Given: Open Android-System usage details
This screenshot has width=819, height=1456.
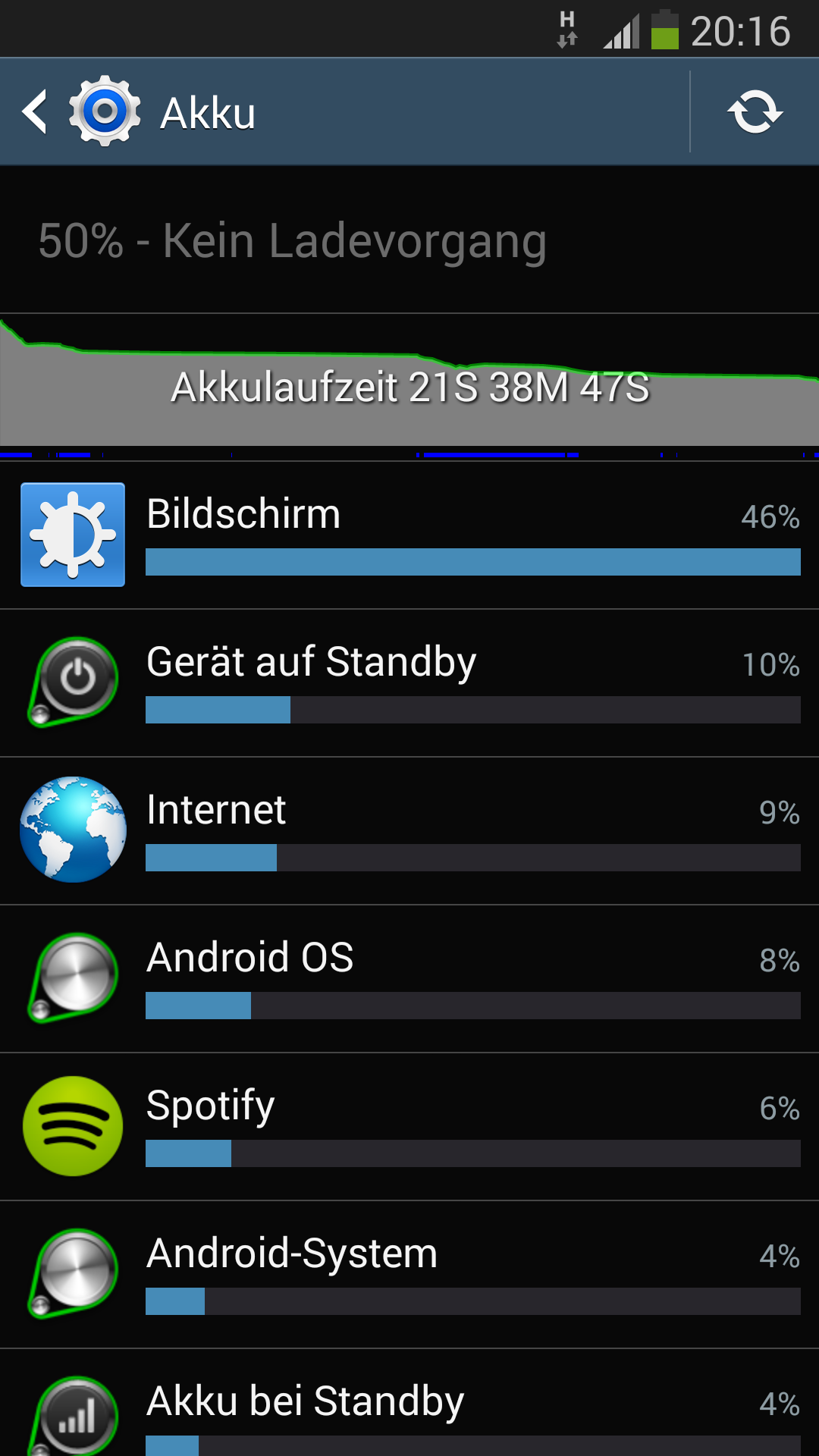Looking at the screenshot, I should click(409, 1275).
